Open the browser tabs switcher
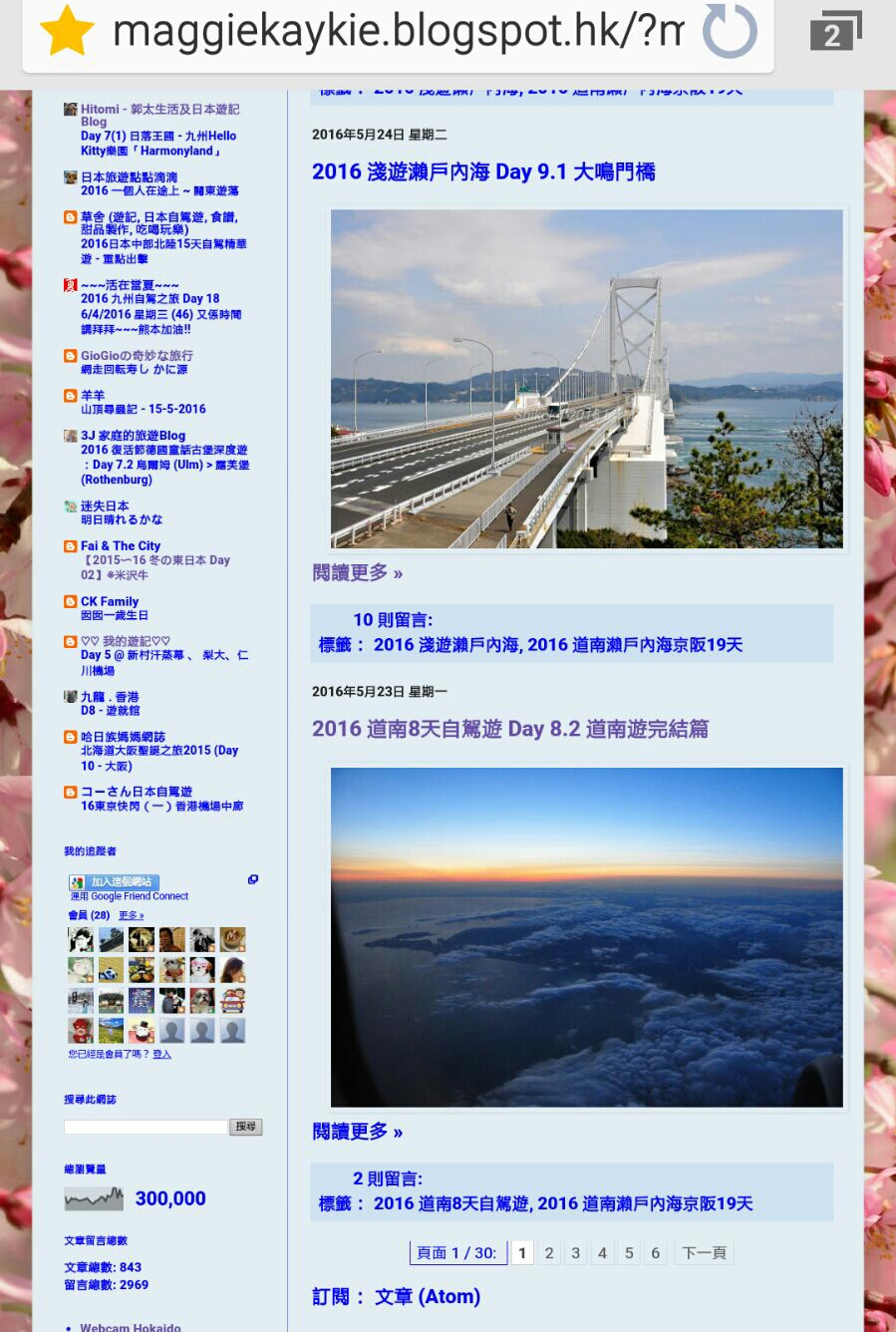896x1332 pixels. click(834, 32)
